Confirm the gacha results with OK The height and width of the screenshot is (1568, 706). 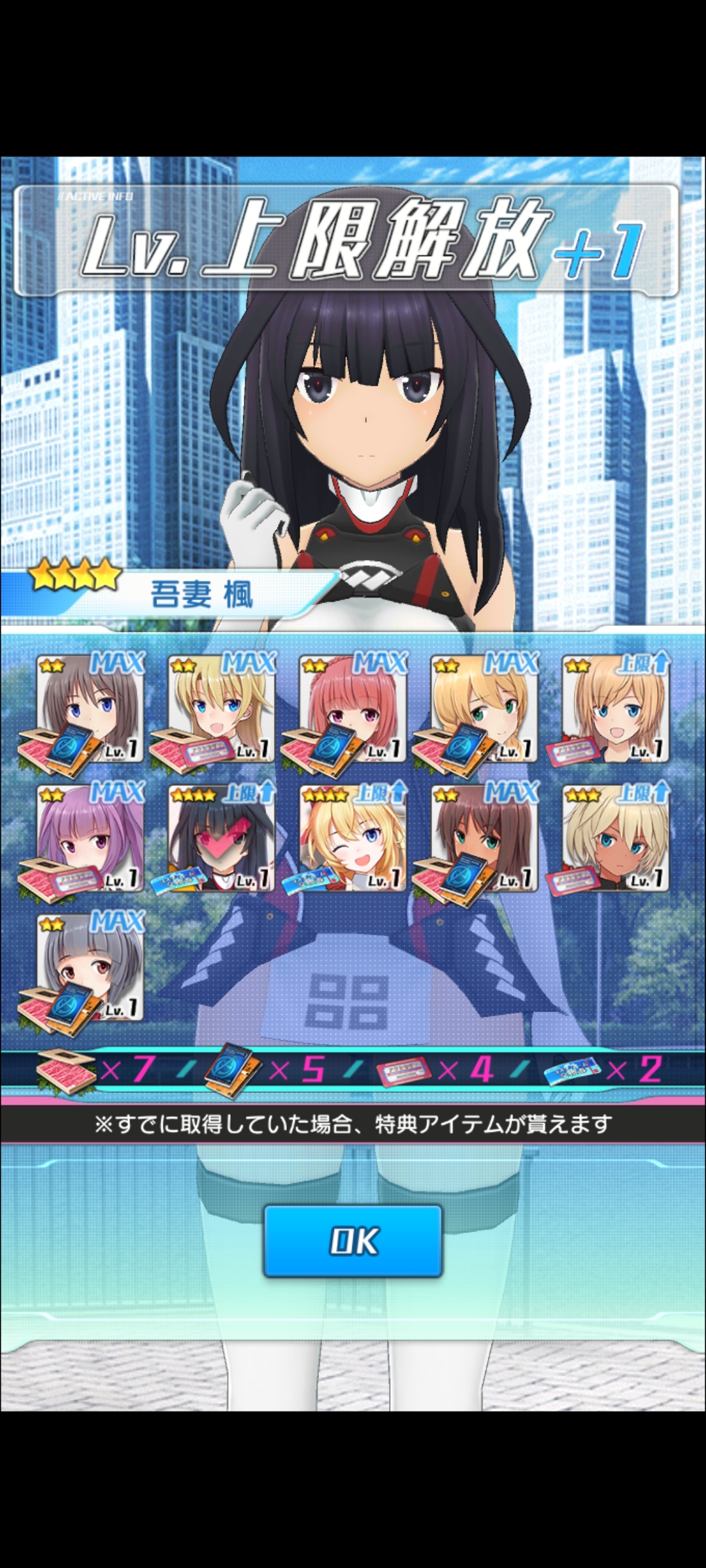(x=353, y=1241)
